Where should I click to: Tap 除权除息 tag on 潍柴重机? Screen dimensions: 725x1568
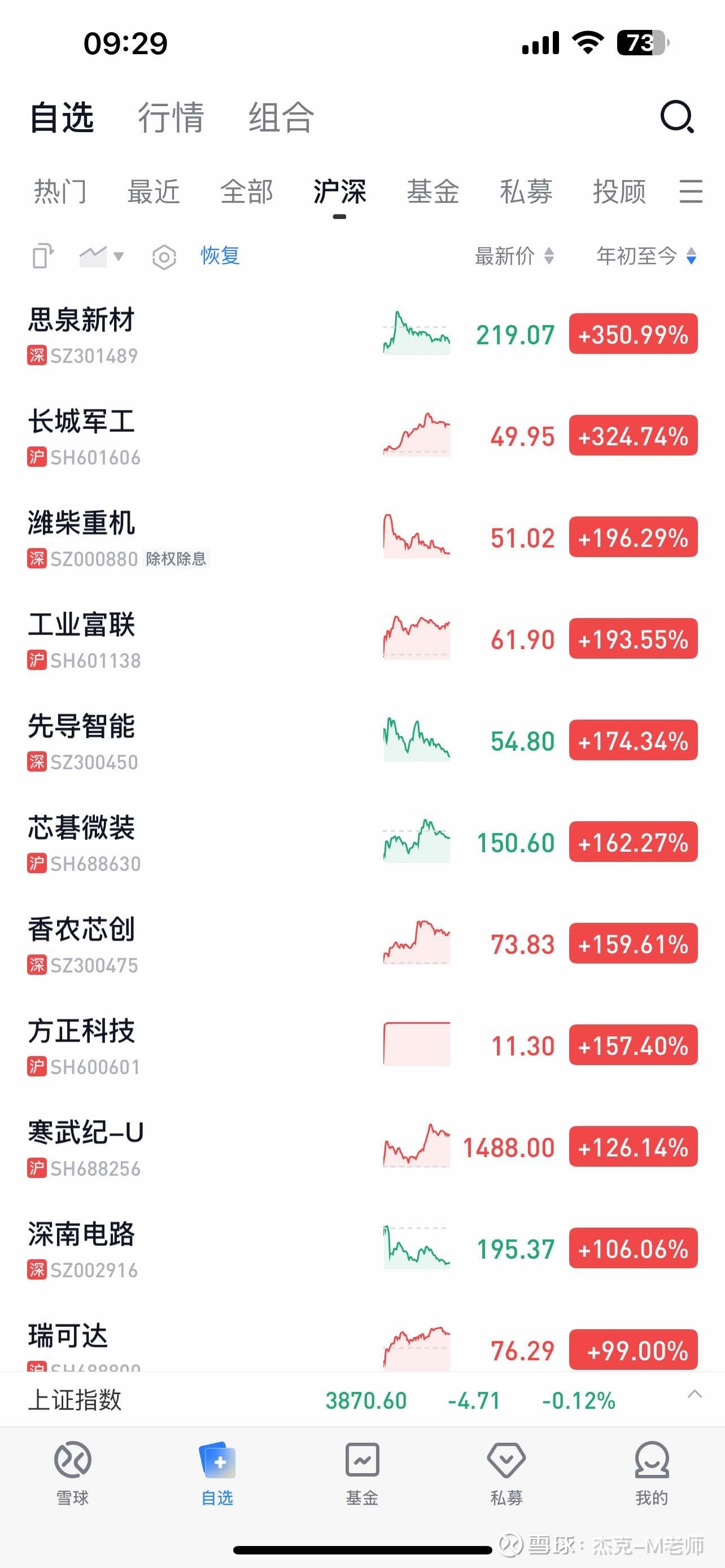(x=176, y=559)
